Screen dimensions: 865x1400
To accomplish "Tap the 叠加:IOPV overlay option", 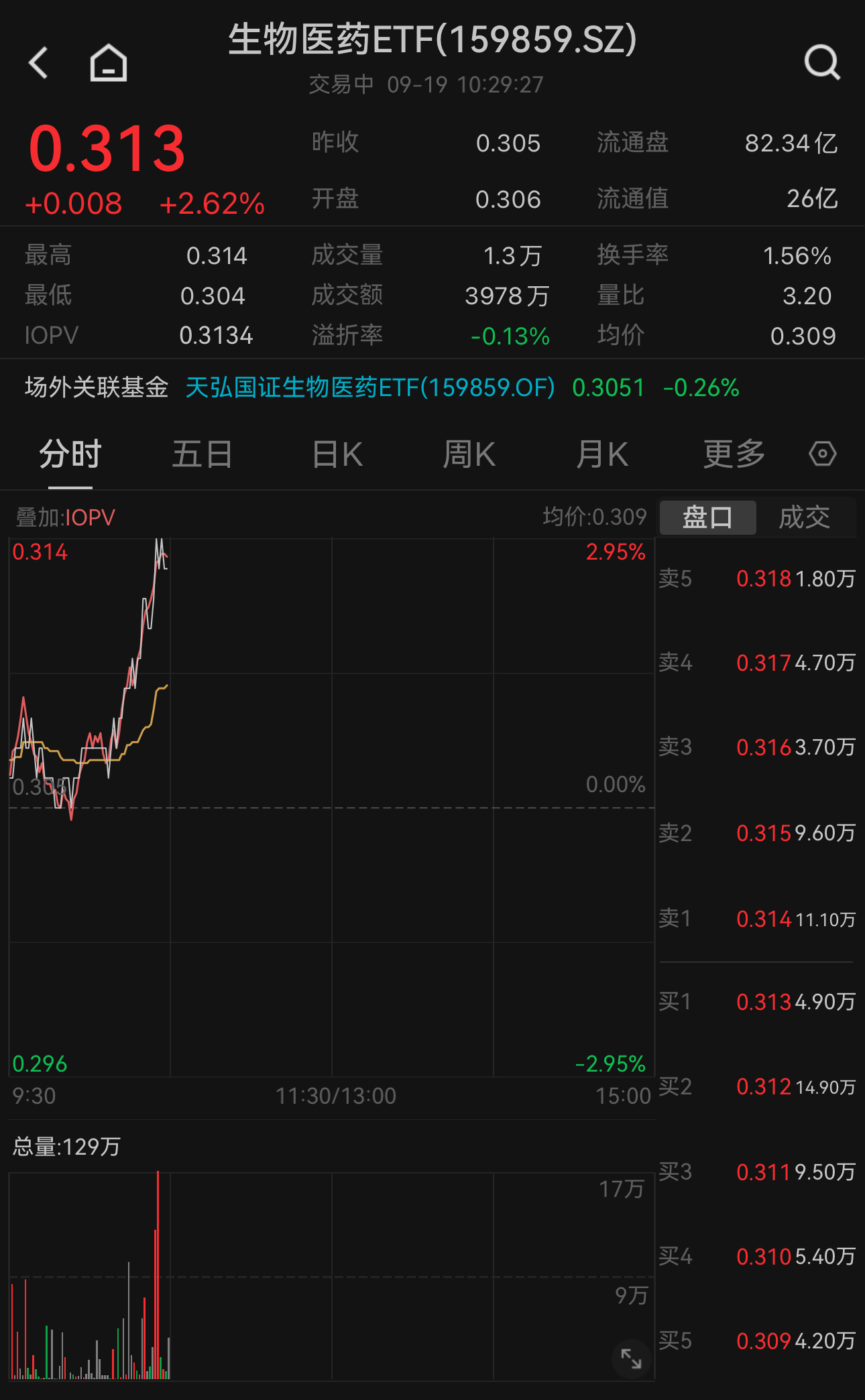I will coord(66,517).
